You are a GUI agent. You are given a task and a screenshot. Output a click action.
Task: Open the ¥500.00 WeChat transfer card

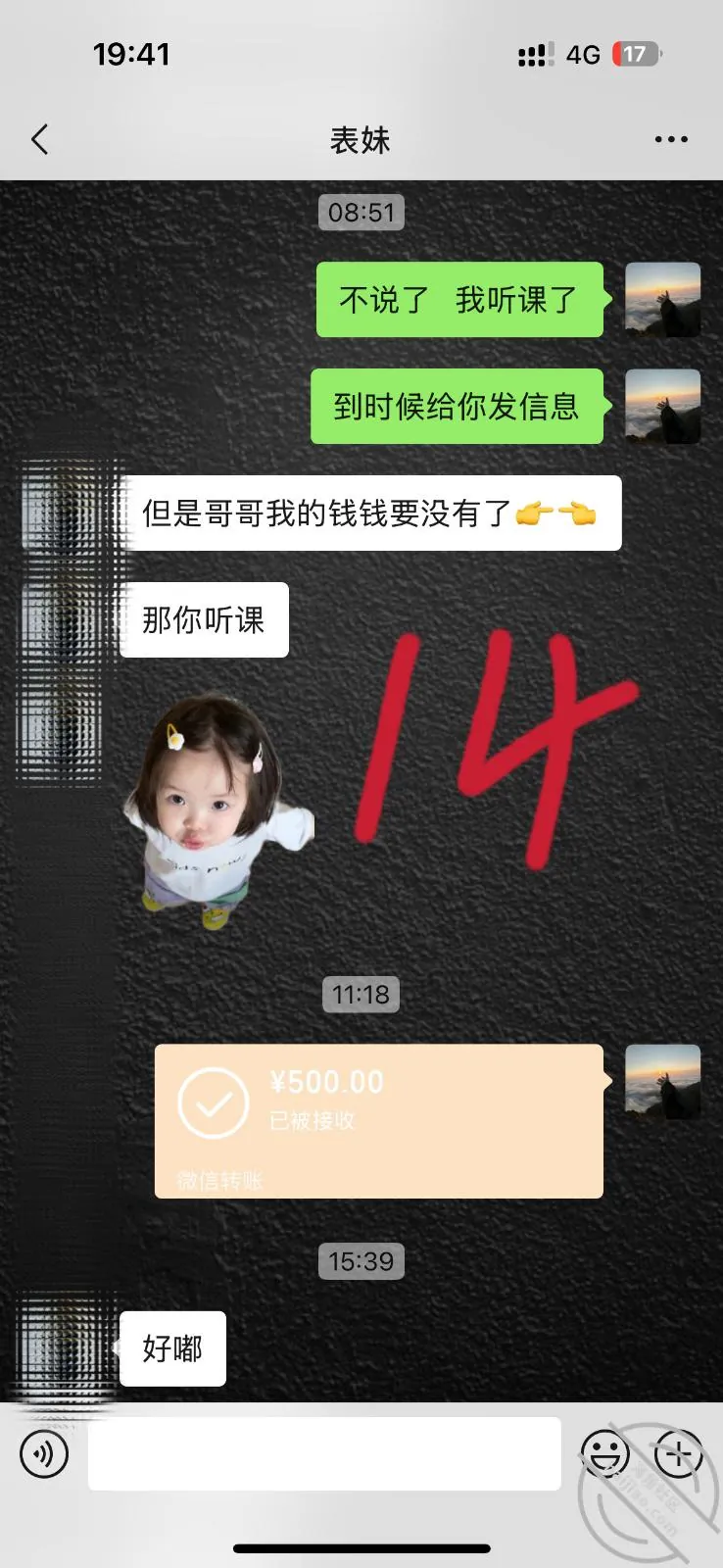click(379, 1121)
